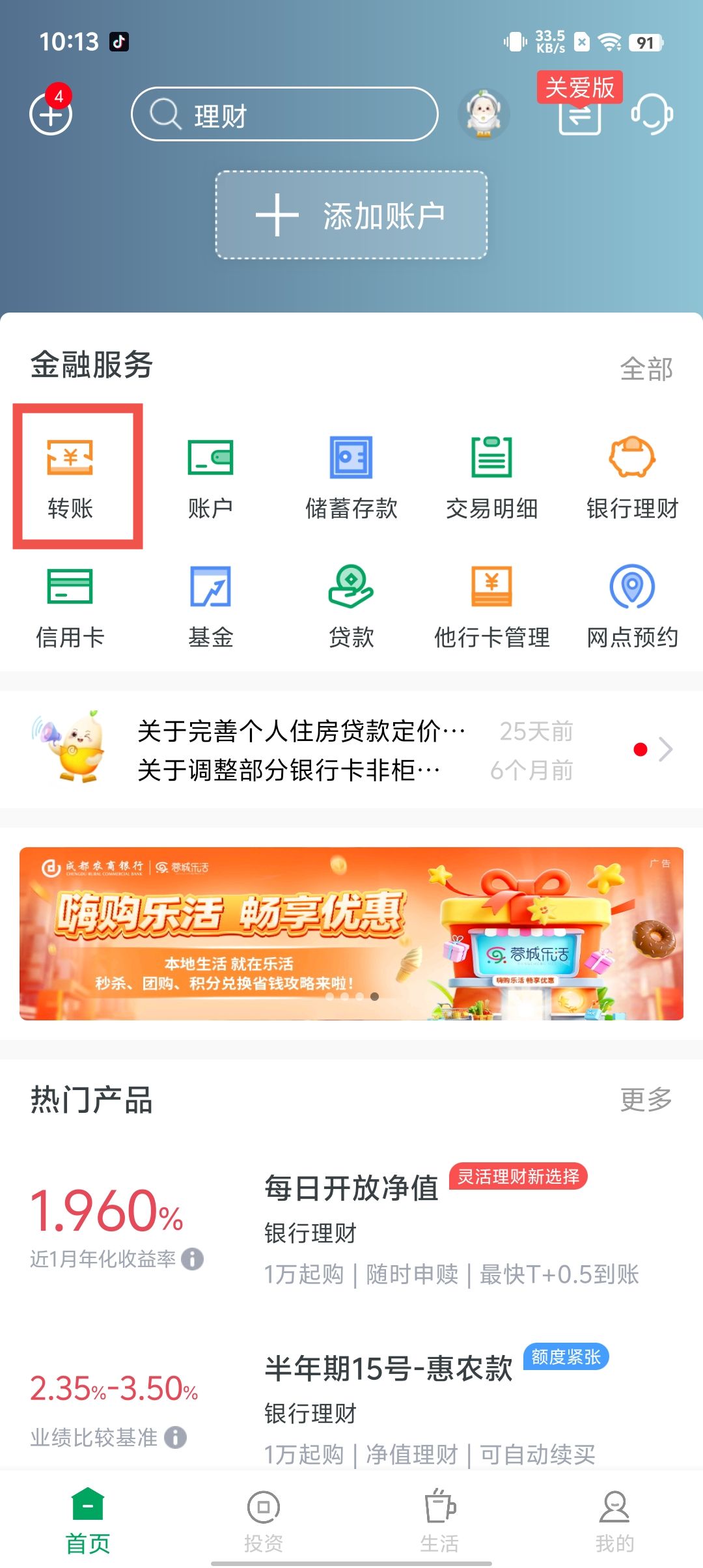Open 转账 transfer service
This screenshot has height=1568, width=703.
point(70,477)
